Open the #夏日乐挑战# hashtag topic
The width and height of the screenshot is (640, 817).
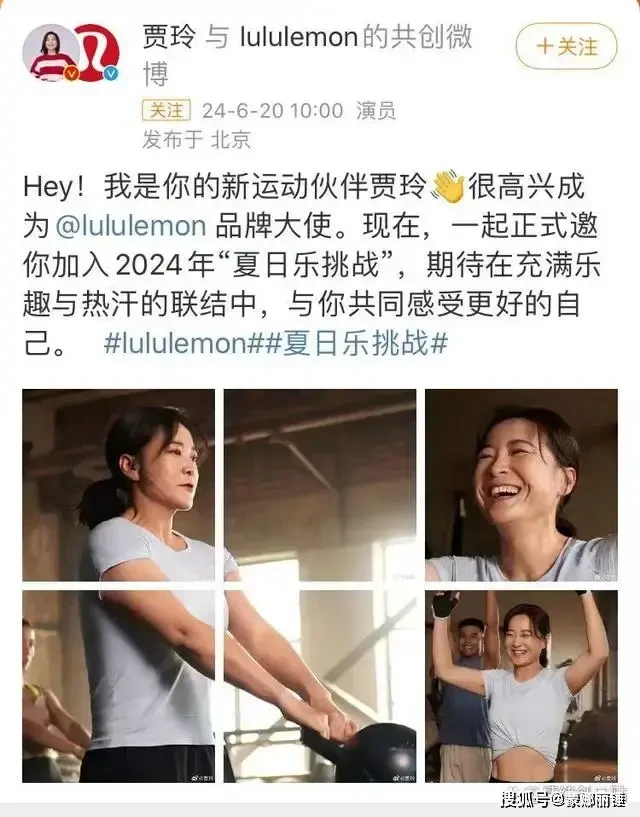(353, 344)
